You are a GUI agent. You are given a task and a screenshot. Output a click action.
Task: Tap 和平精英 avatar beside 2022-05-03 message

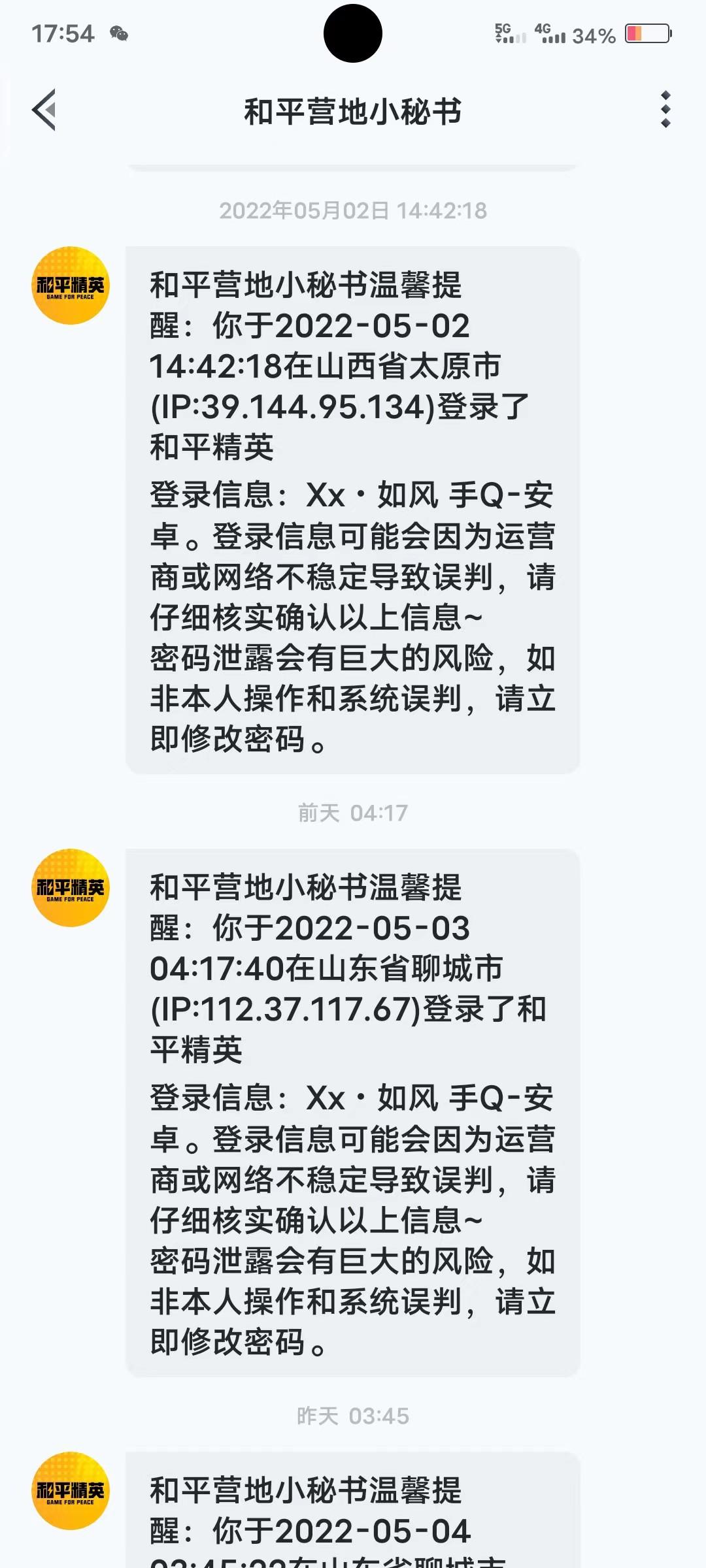click(x=71, y=888)
